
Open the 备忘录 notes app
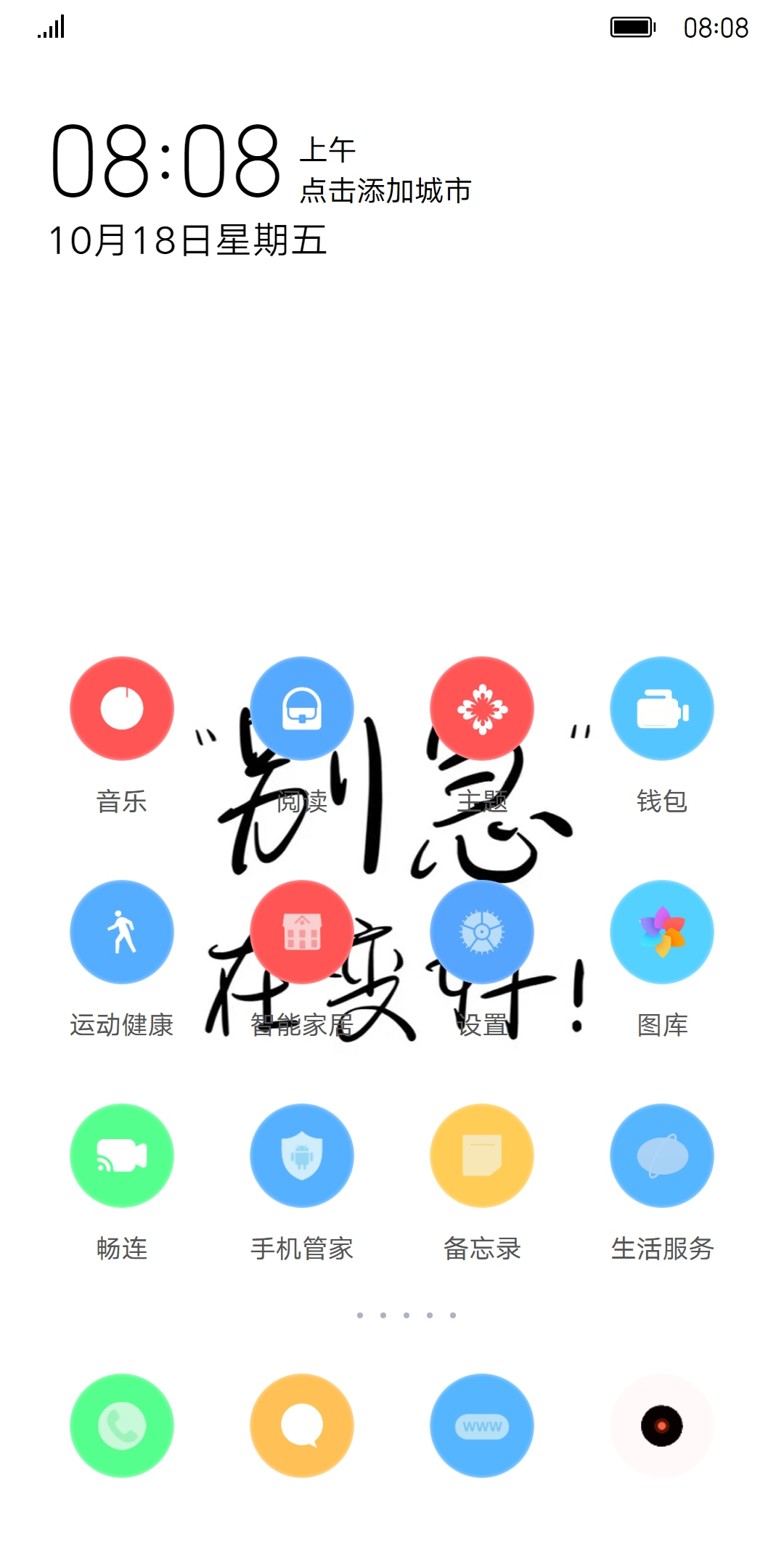click(x=481, y=1156)
